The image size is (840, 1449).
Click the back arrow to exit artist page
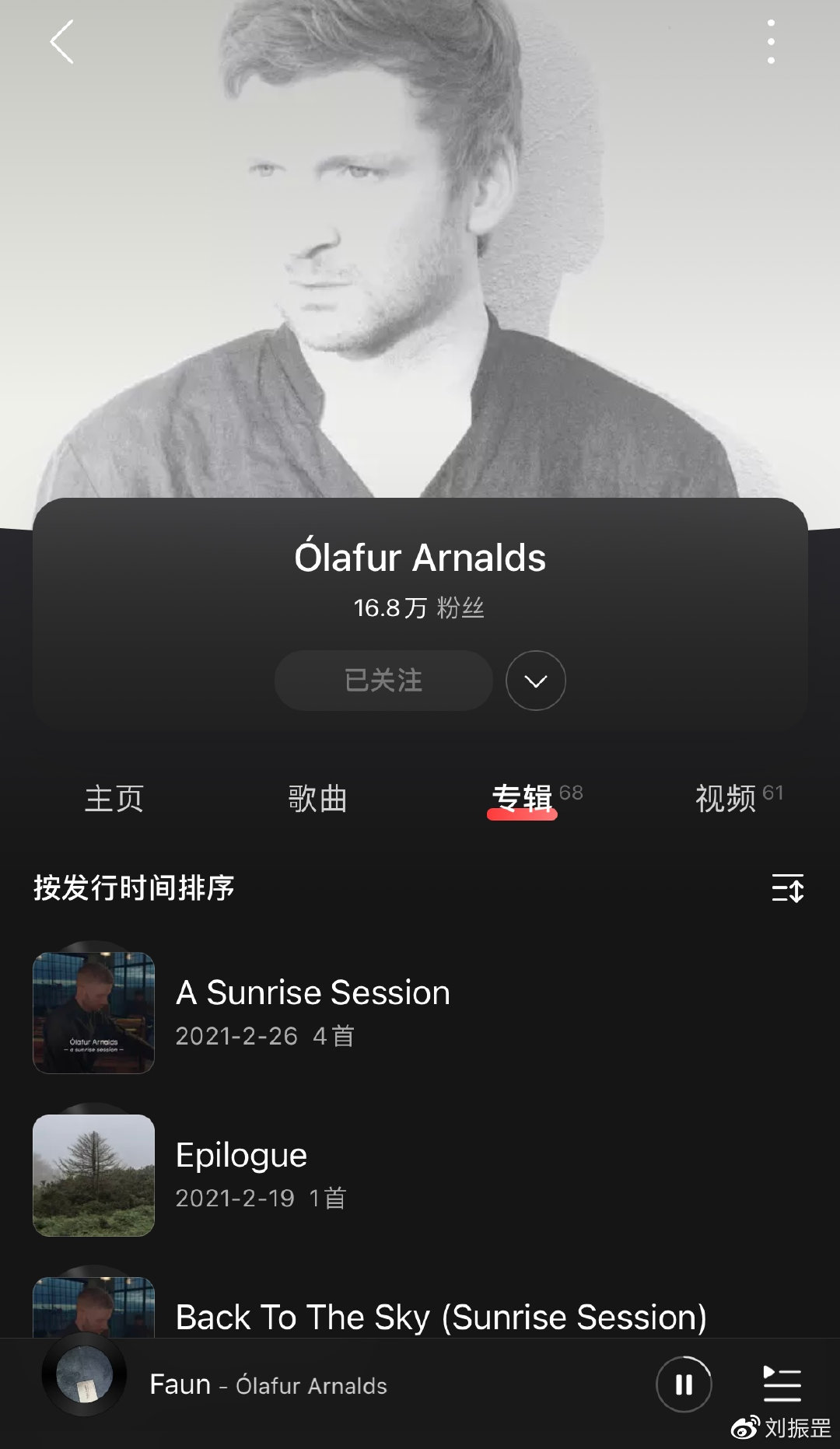pyautogui.click(x=61, y=43)
